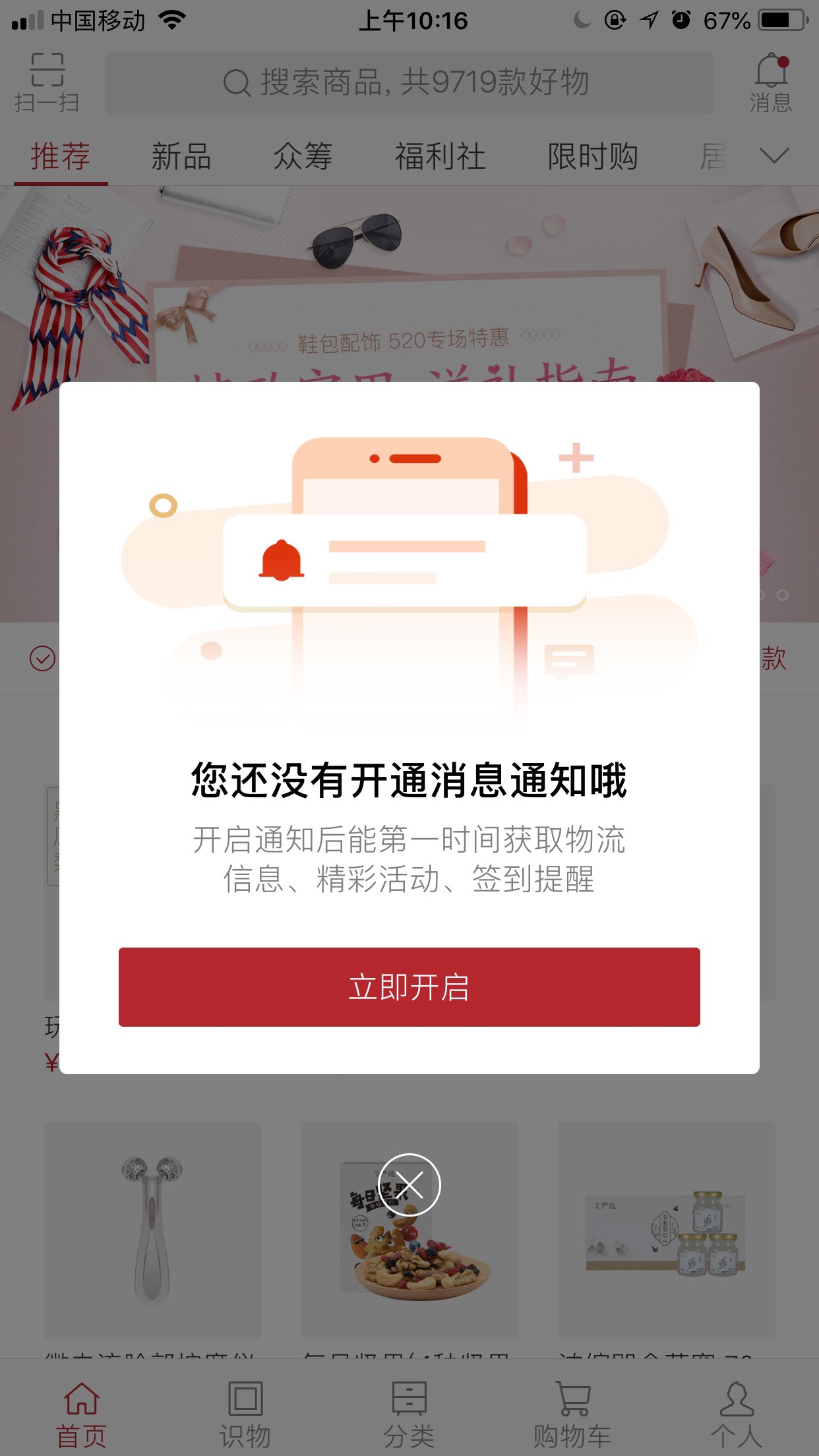Open the 消息 message bell
819x1456 pixels.
(x=770, y=83)
